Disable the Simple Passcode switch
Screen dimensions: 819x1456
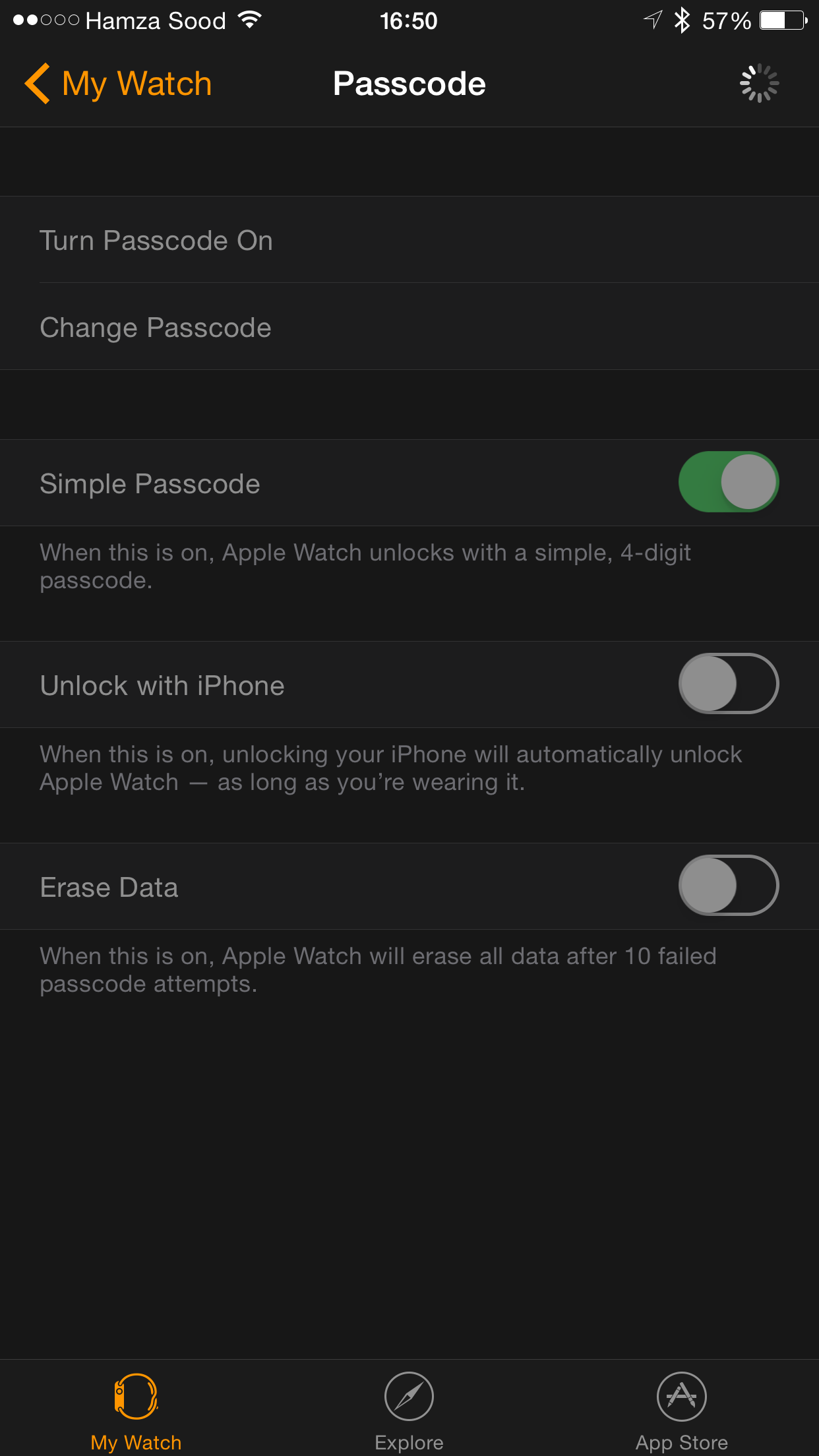coord(729,482)
